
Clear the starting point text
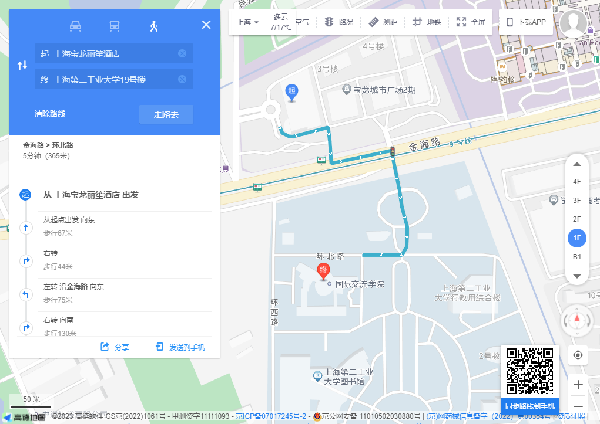[182, 53]
